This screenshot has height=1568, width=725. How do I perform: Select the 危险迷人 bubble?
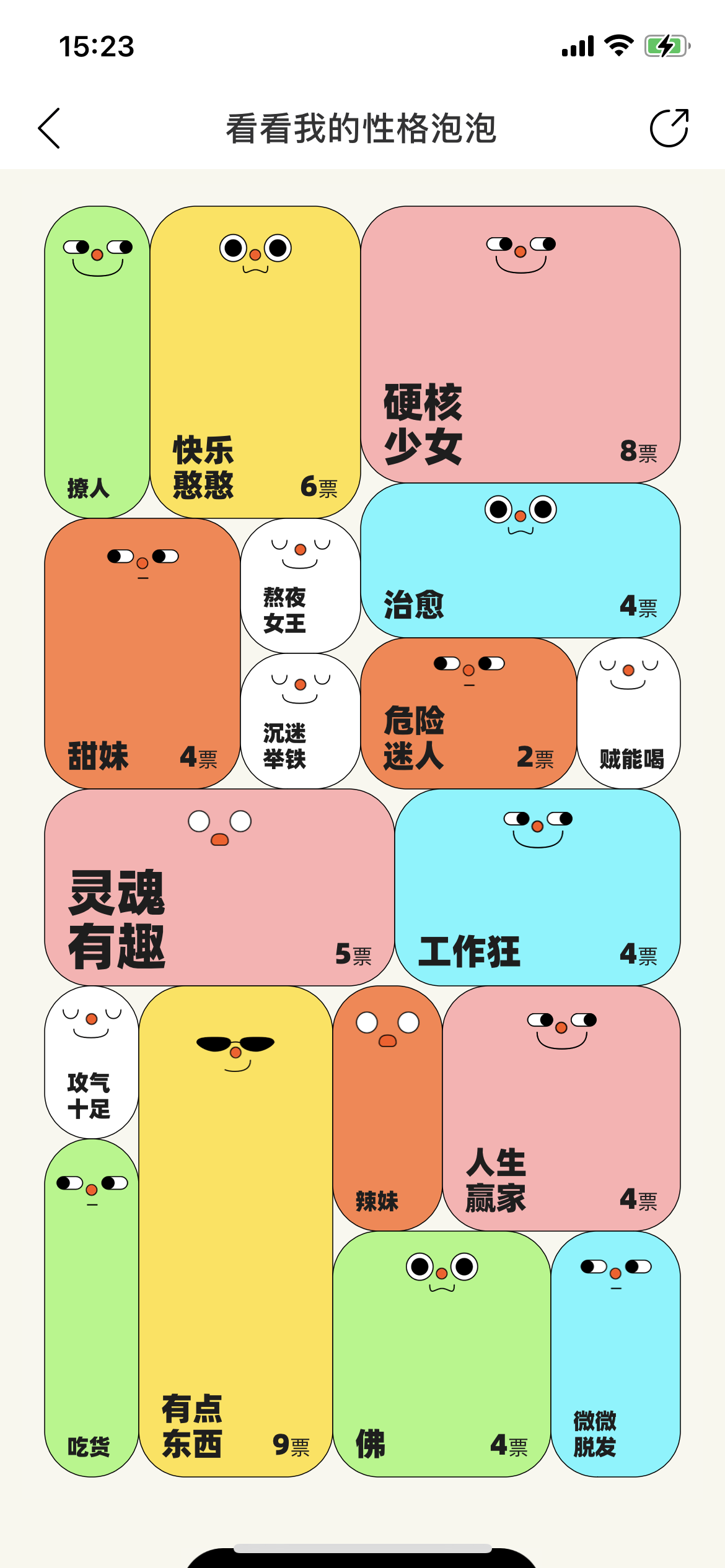(x=468, y=713)
